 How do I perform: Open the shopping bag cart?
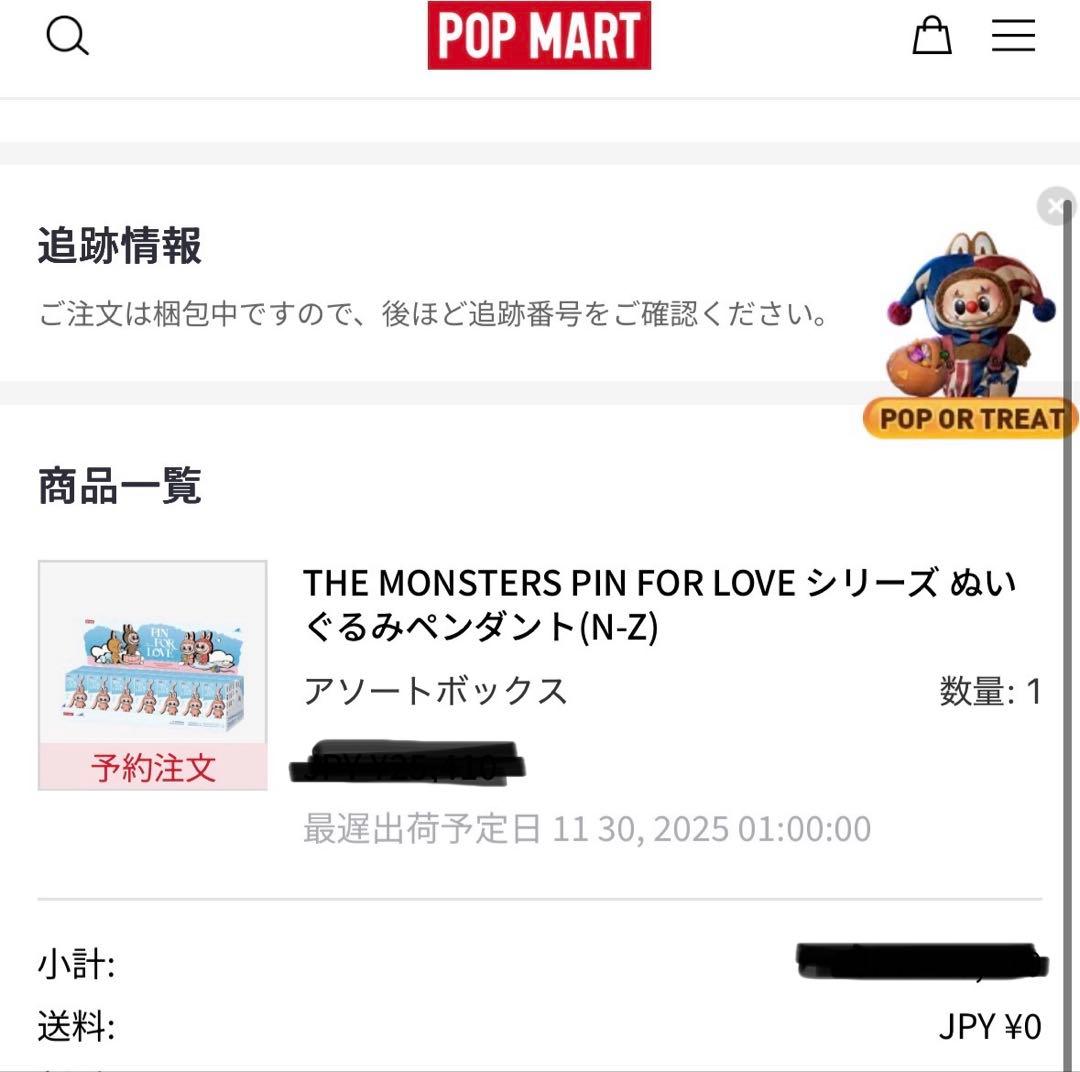pyautogui.click(x=931, y=36)
